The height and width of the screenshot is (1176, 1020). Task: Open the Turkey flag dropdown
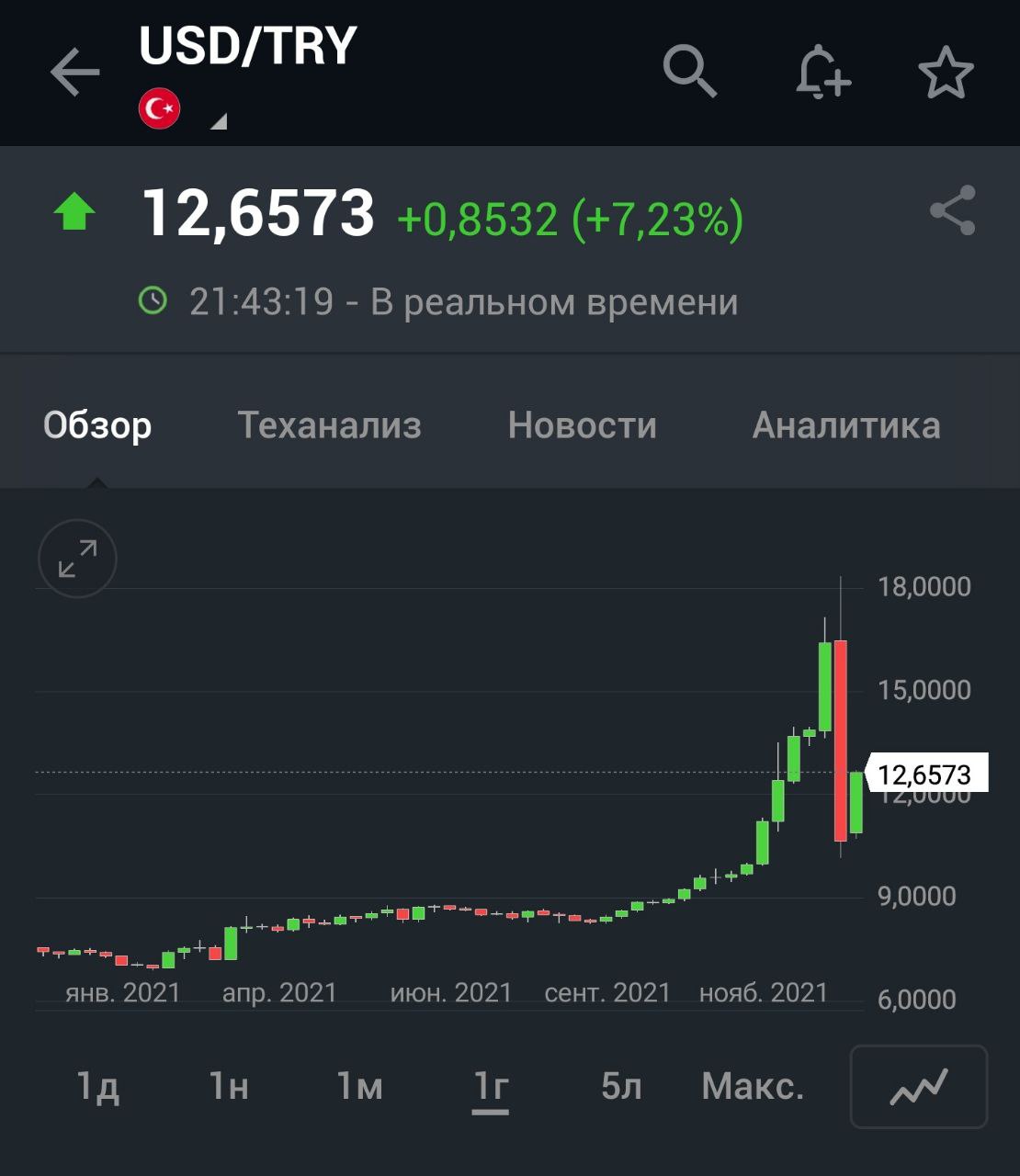coord(182,110)
